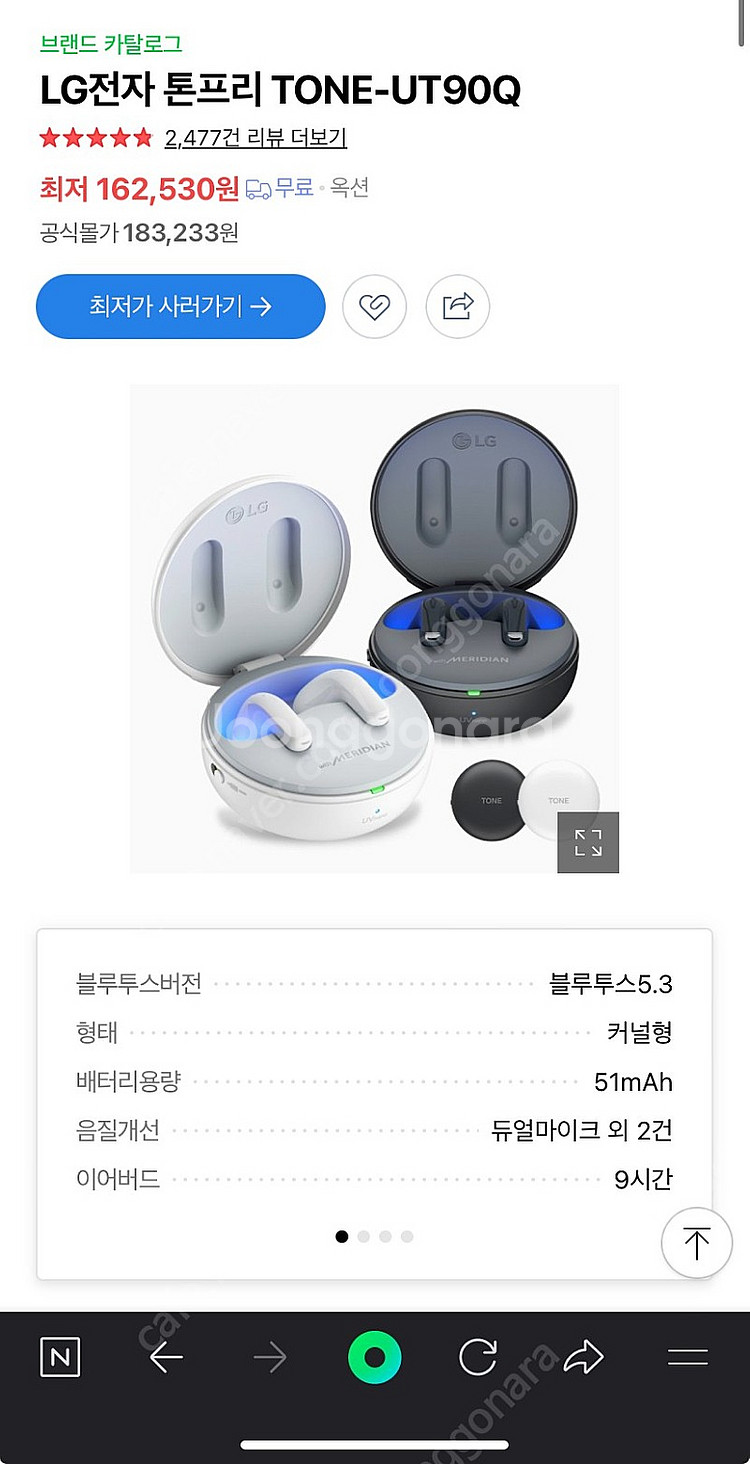Select the second pagination dot under the specs

coord(363,1236)
